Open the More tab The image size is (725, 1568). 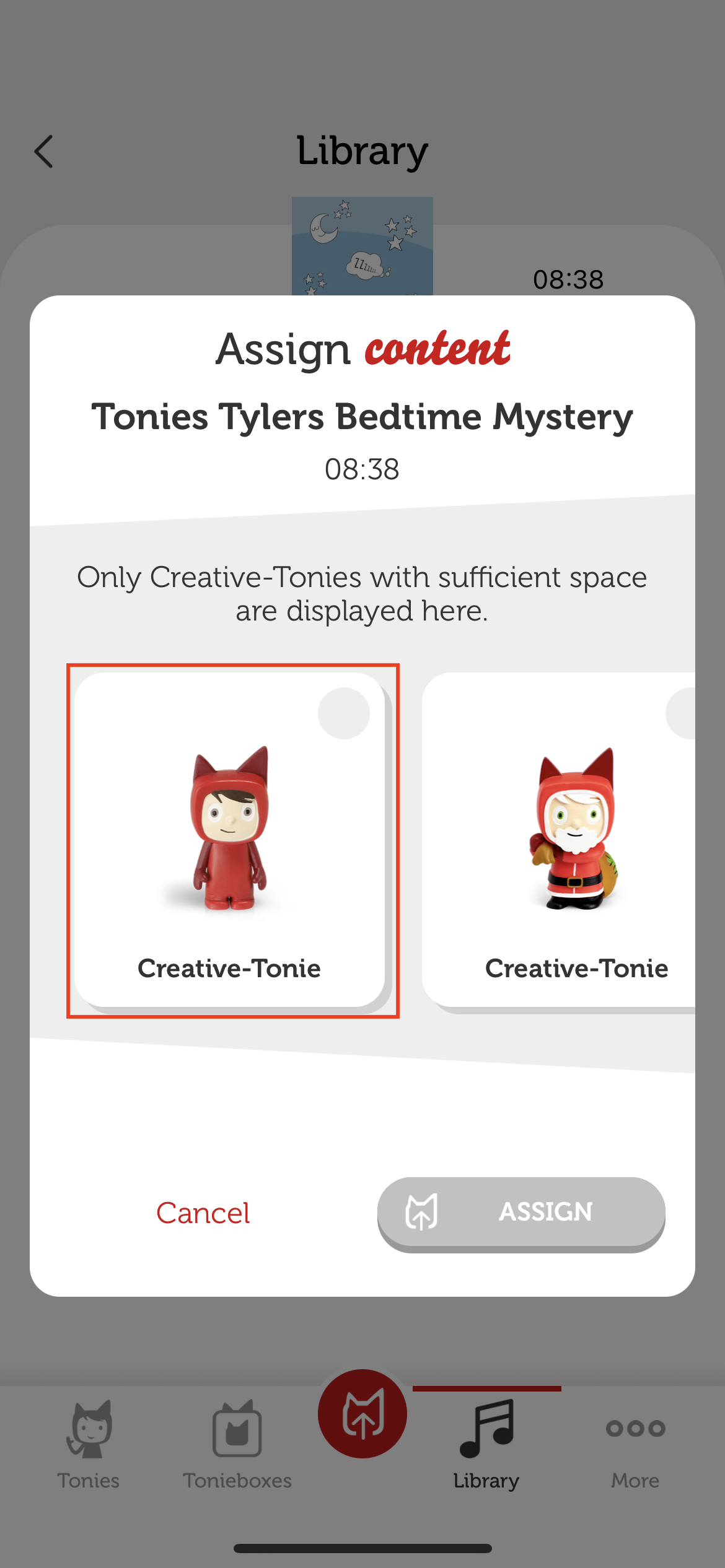tap(636, 1449)
